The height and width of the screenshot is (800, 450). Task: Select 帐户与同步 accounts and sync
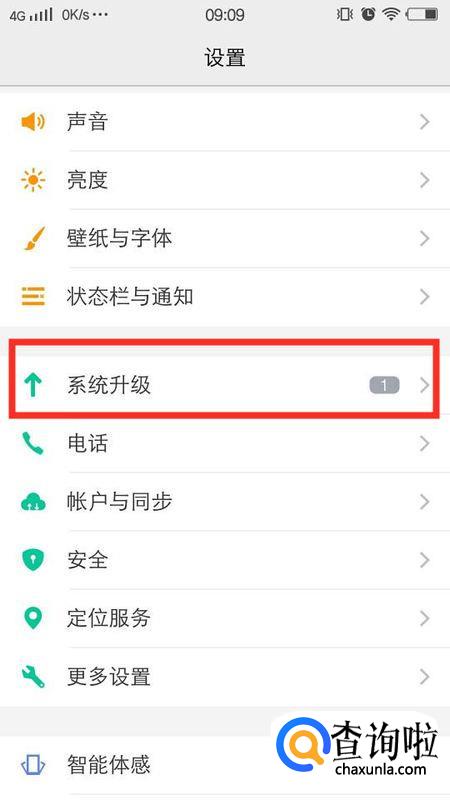click(225, 502)
